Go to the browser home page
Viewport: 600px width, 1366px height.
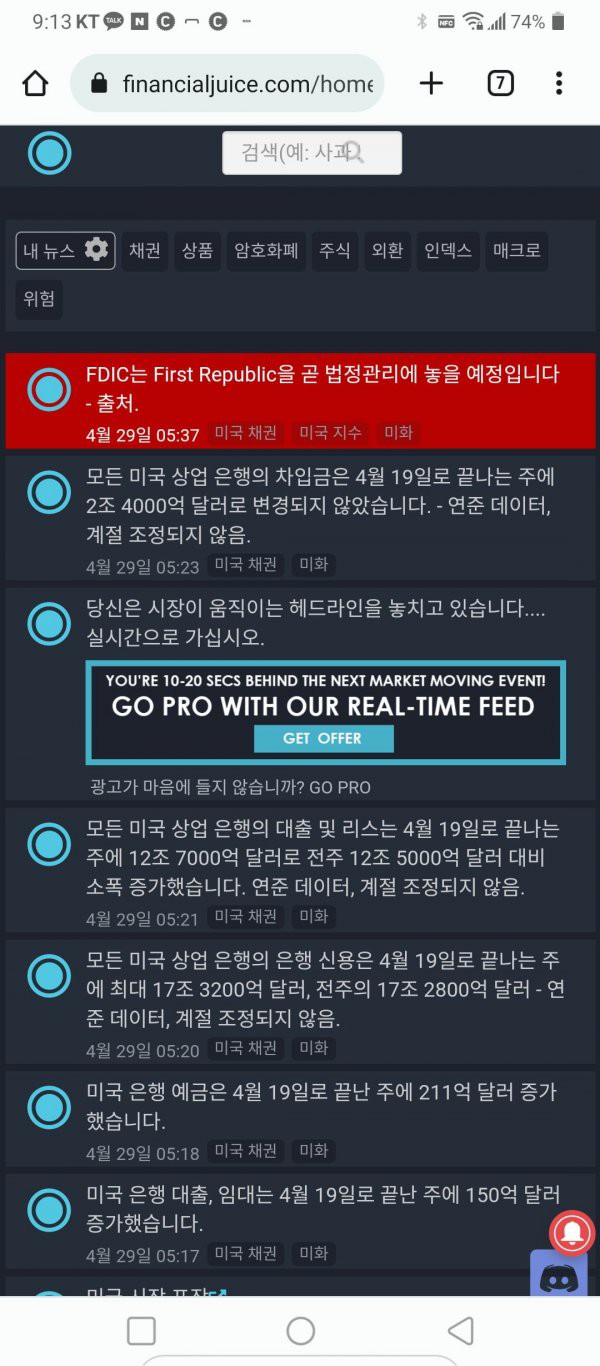click(35, 84)
